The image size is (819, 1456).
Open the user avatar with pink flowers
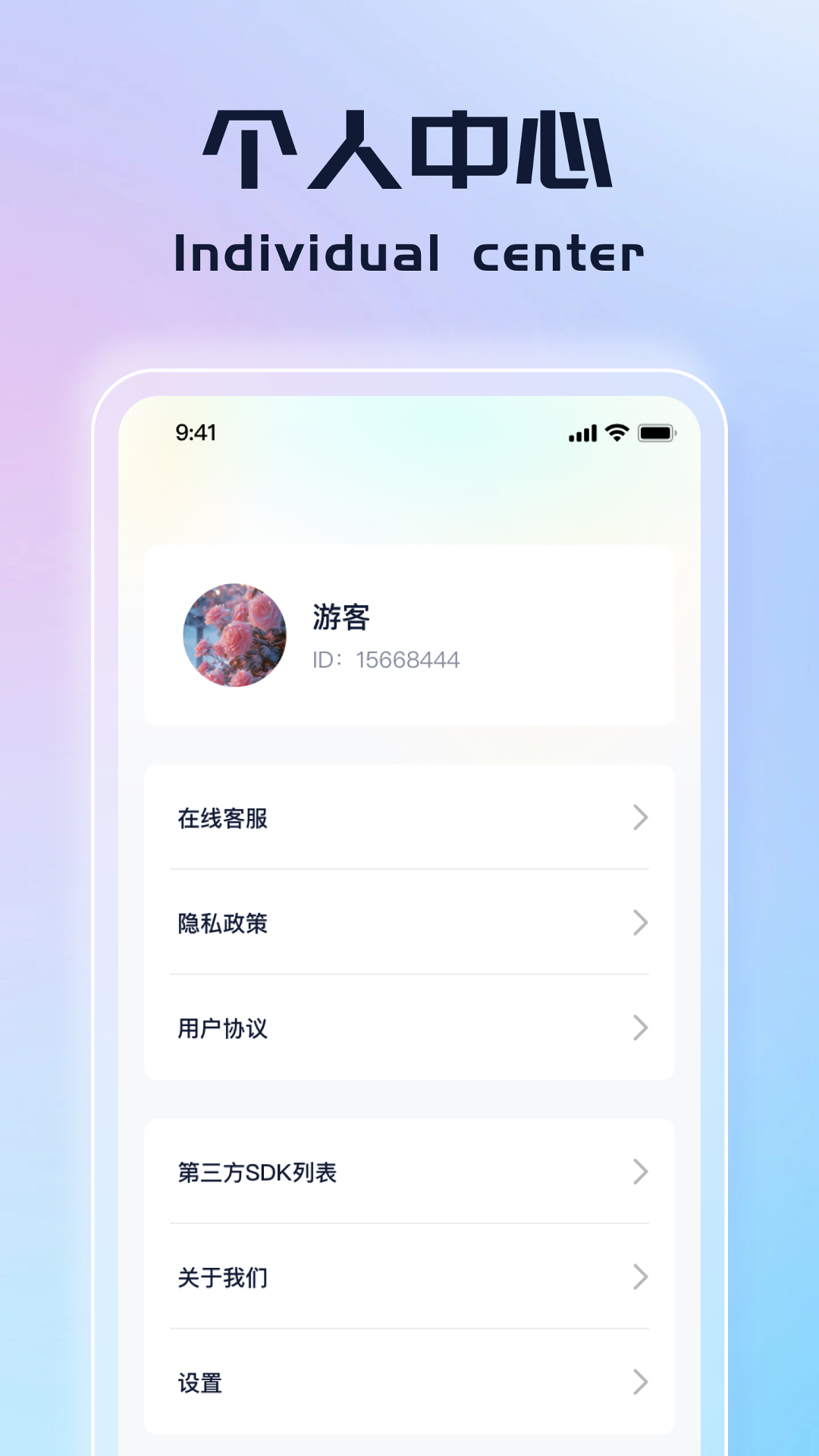click(235, 637)
